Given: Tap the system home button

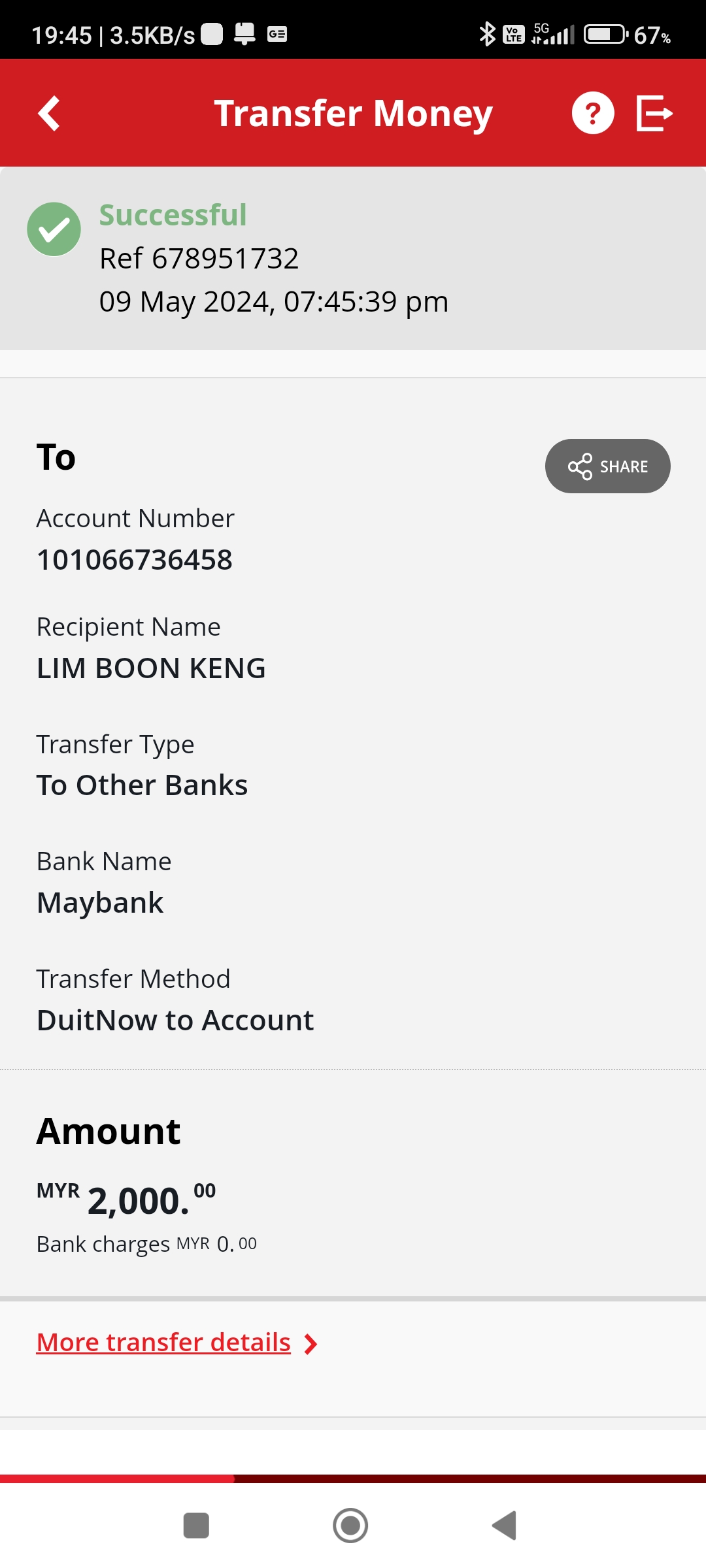Looking at the screenshot, I should point(350,1526).
